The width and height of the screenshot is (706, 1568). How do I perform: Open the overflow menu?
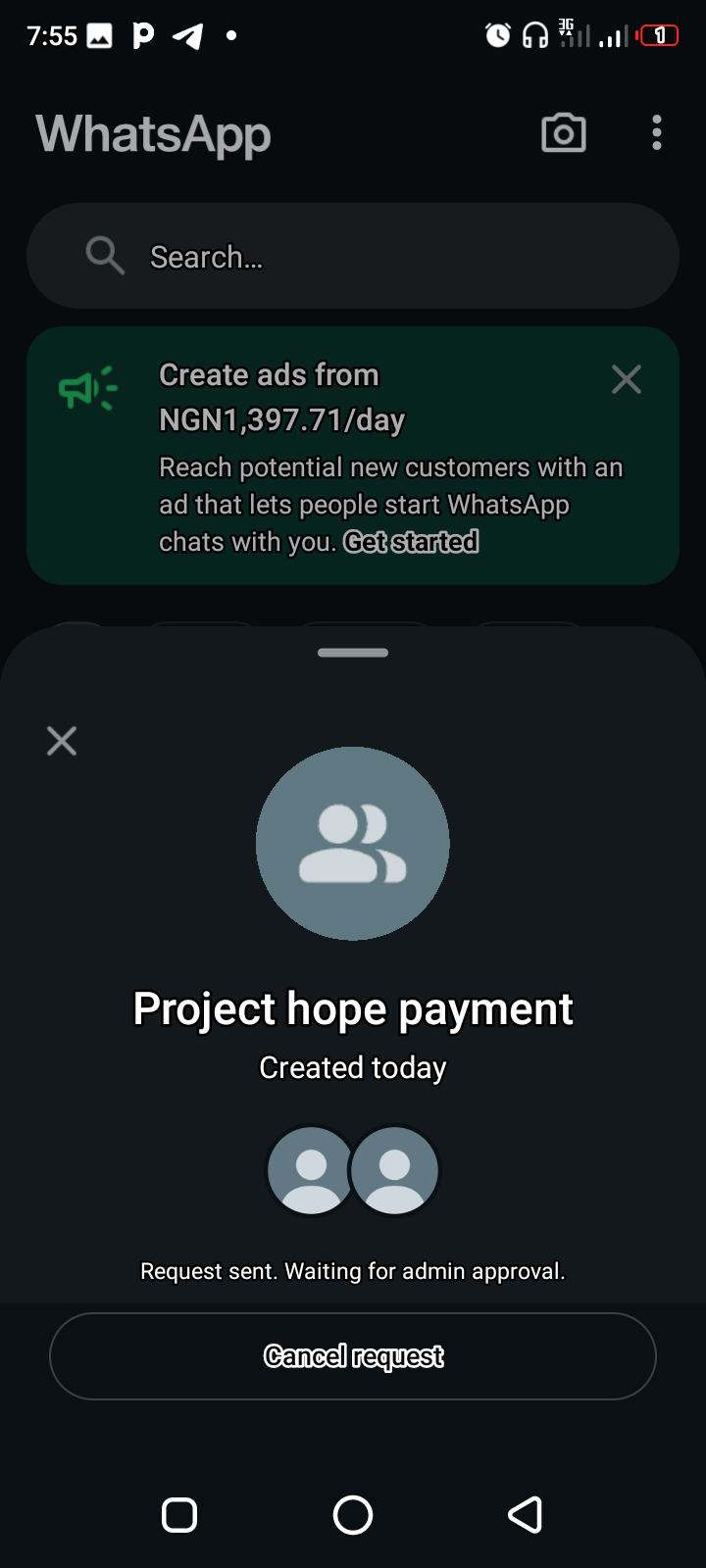coord(657,133)
